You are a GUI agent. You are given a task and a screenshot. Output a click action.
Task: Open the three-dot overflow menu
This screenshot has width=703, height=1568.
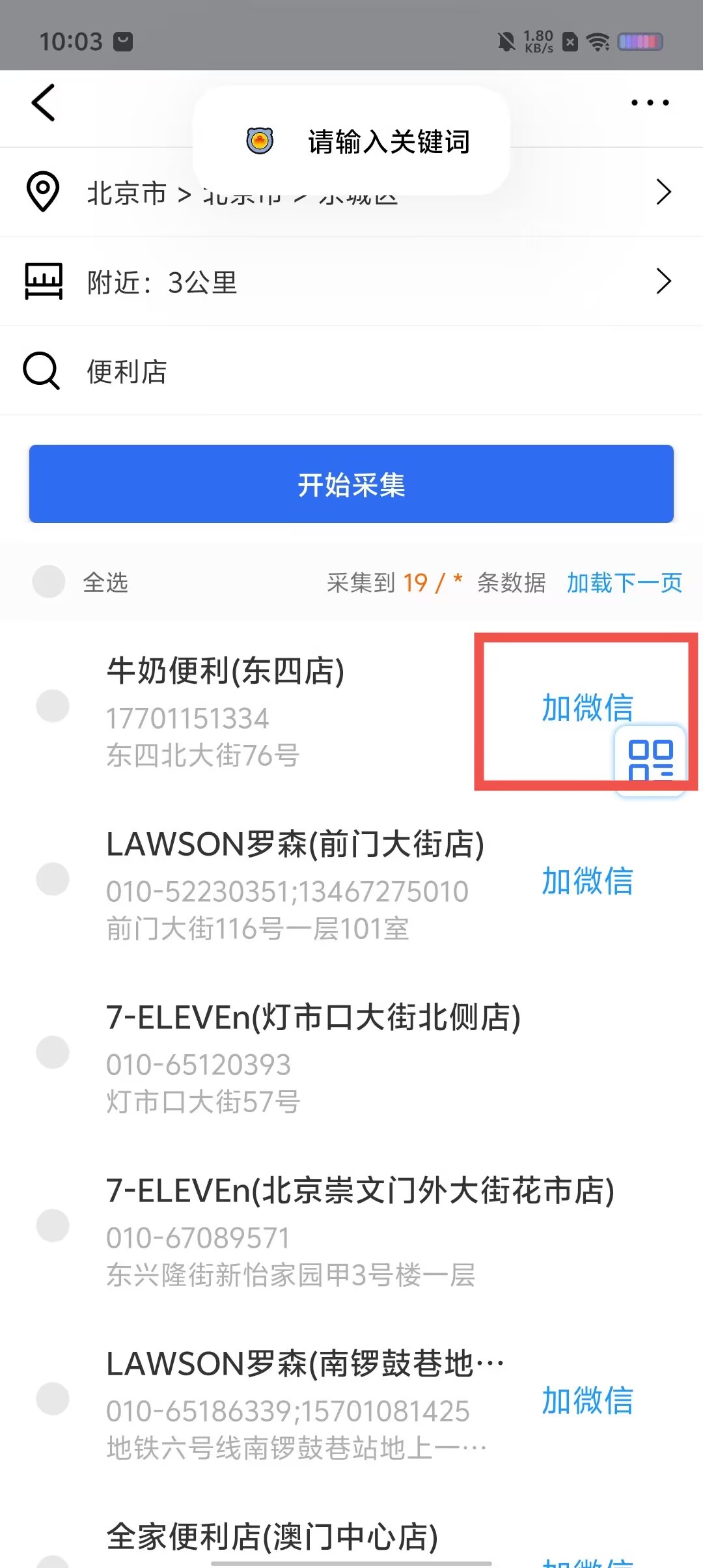point(650,103)
